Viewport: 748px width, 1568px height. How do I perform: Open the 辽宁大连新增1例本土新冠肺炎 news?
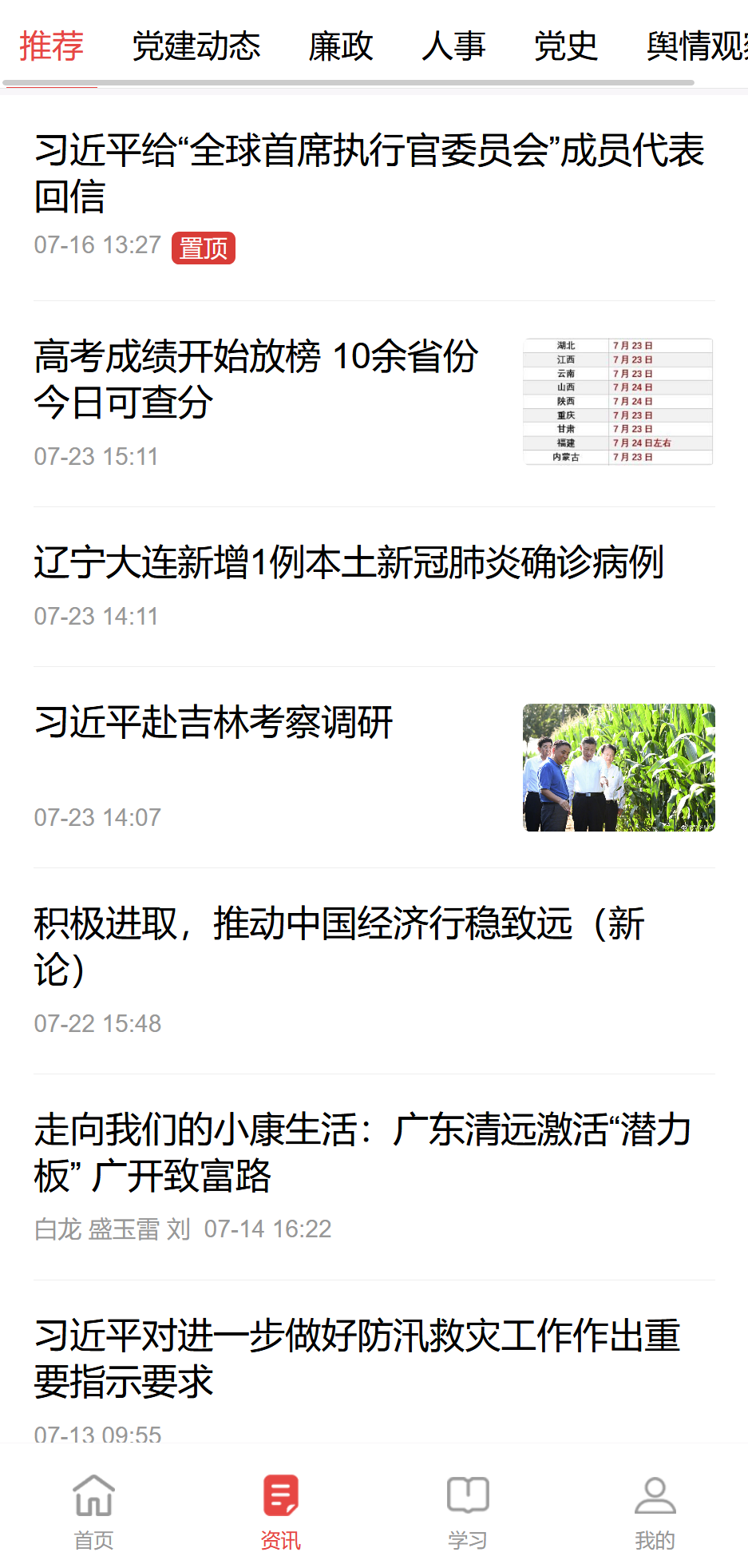(349, 562)
